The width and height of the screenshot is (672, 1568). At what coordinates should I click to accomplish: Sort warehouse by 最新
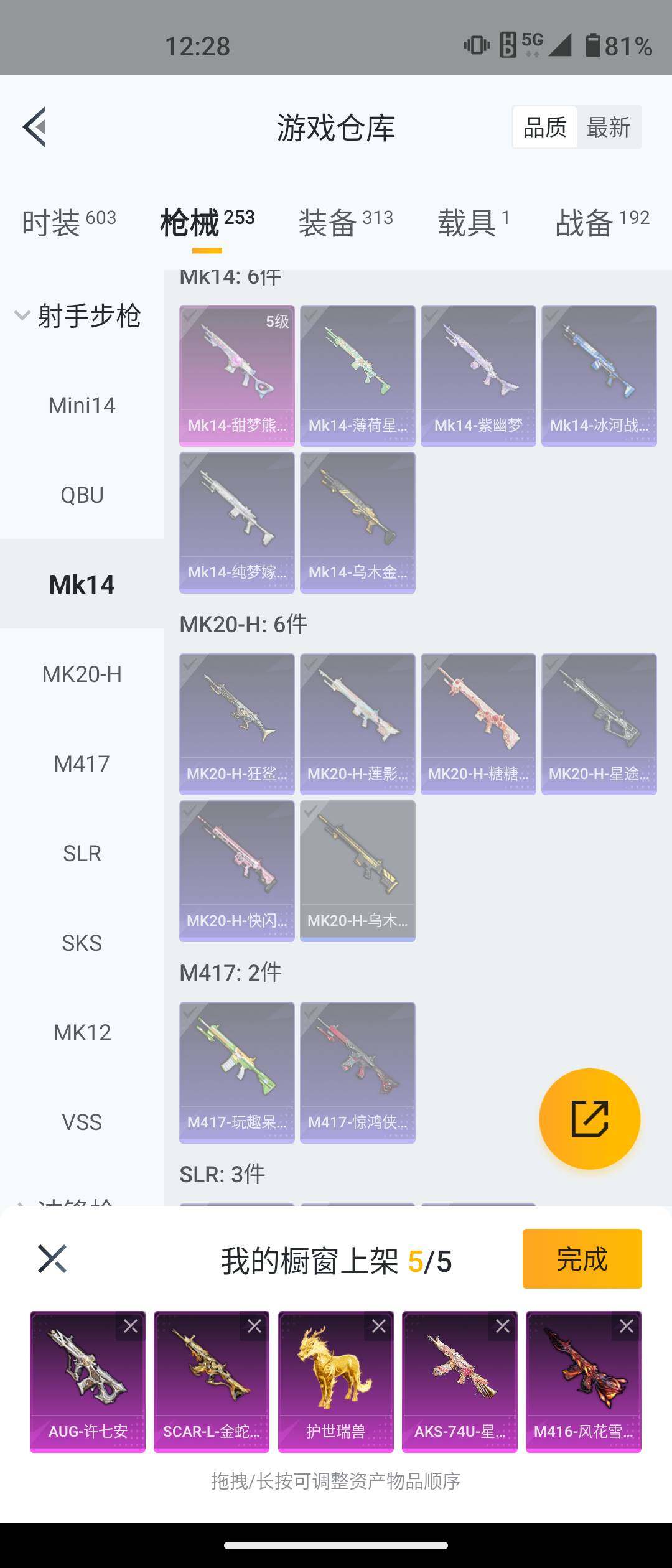pyautogui.click(x=608, y=128)
